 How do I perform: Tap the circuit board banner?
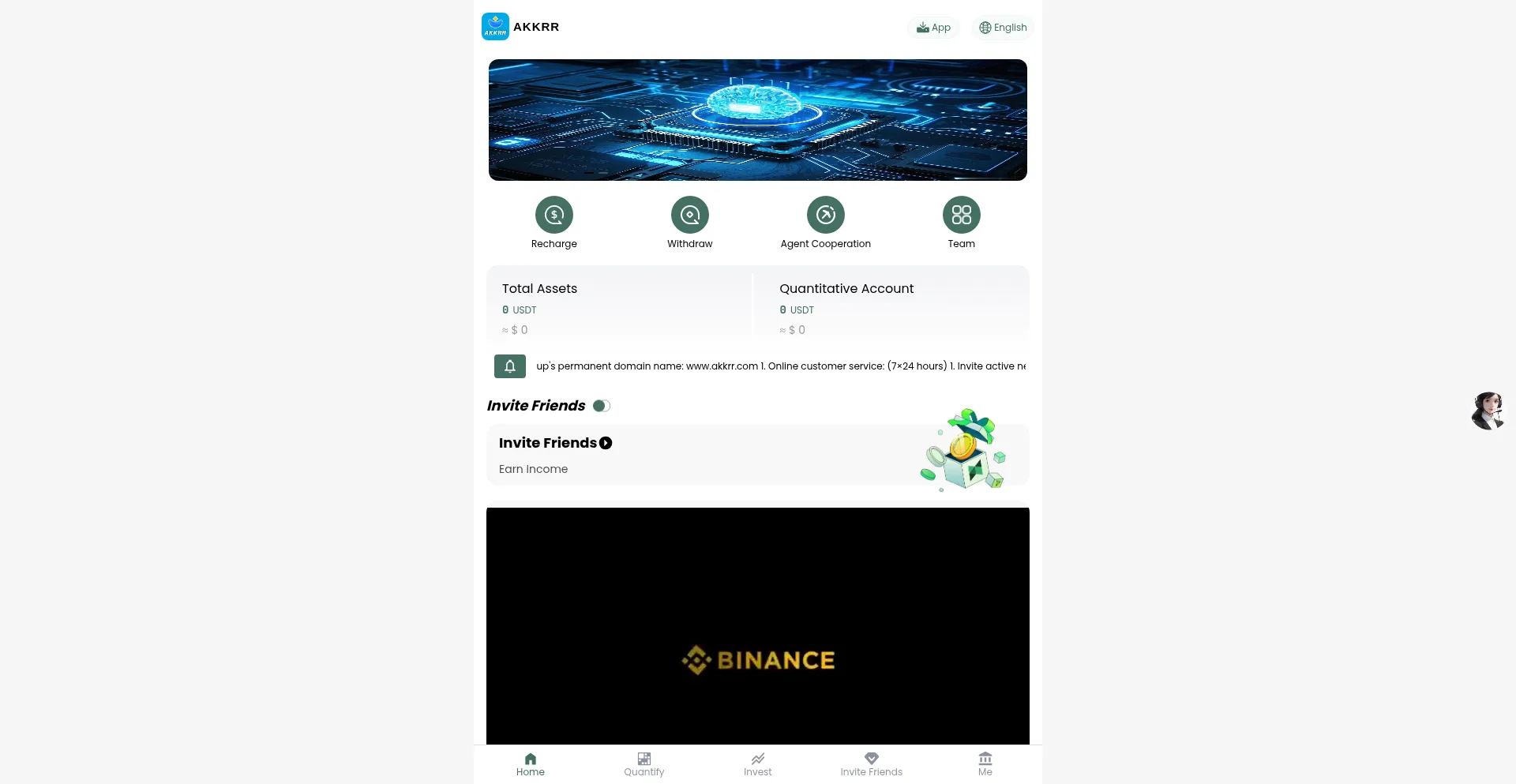pyautogui.click(x=758, y=120)
